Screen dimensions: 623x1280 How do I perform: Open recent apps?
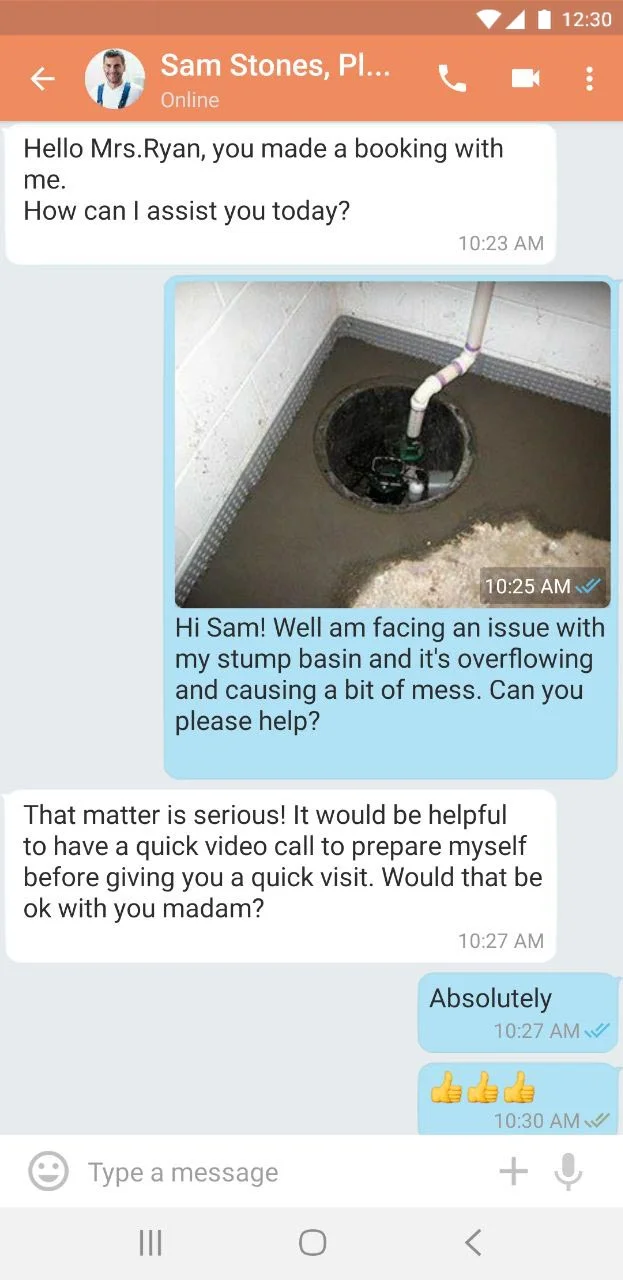150,1243
